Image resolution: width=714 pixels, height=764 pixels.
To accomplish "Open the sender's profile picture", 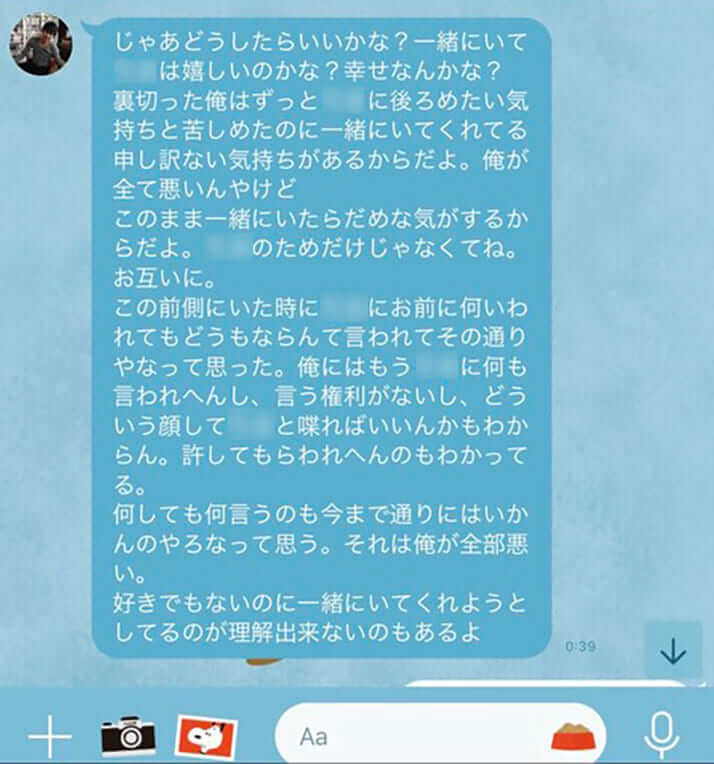I will (40, 43).
